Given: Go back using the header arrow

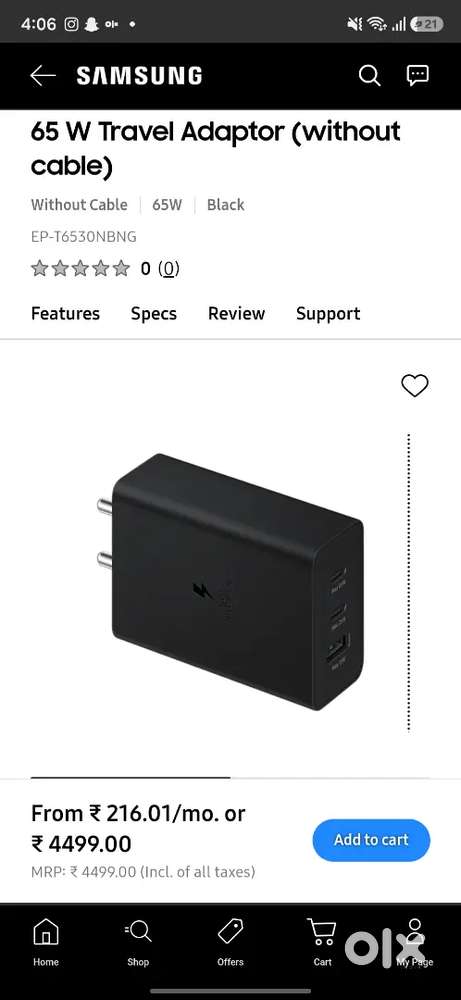Looking at the screenshot, I should point(43,76).
